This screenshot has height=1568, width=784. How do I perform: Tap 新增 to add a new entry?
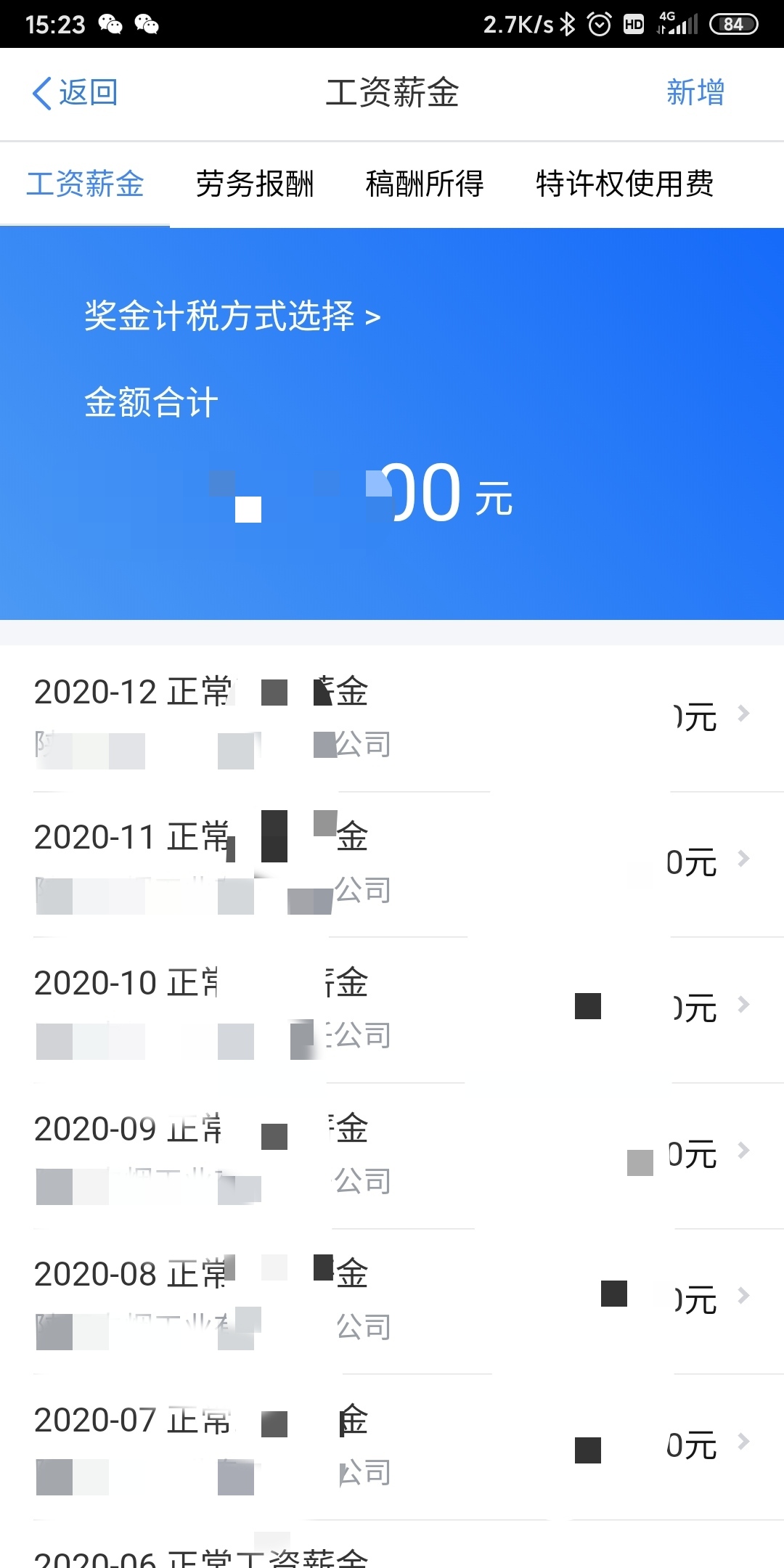coord(695,93)
